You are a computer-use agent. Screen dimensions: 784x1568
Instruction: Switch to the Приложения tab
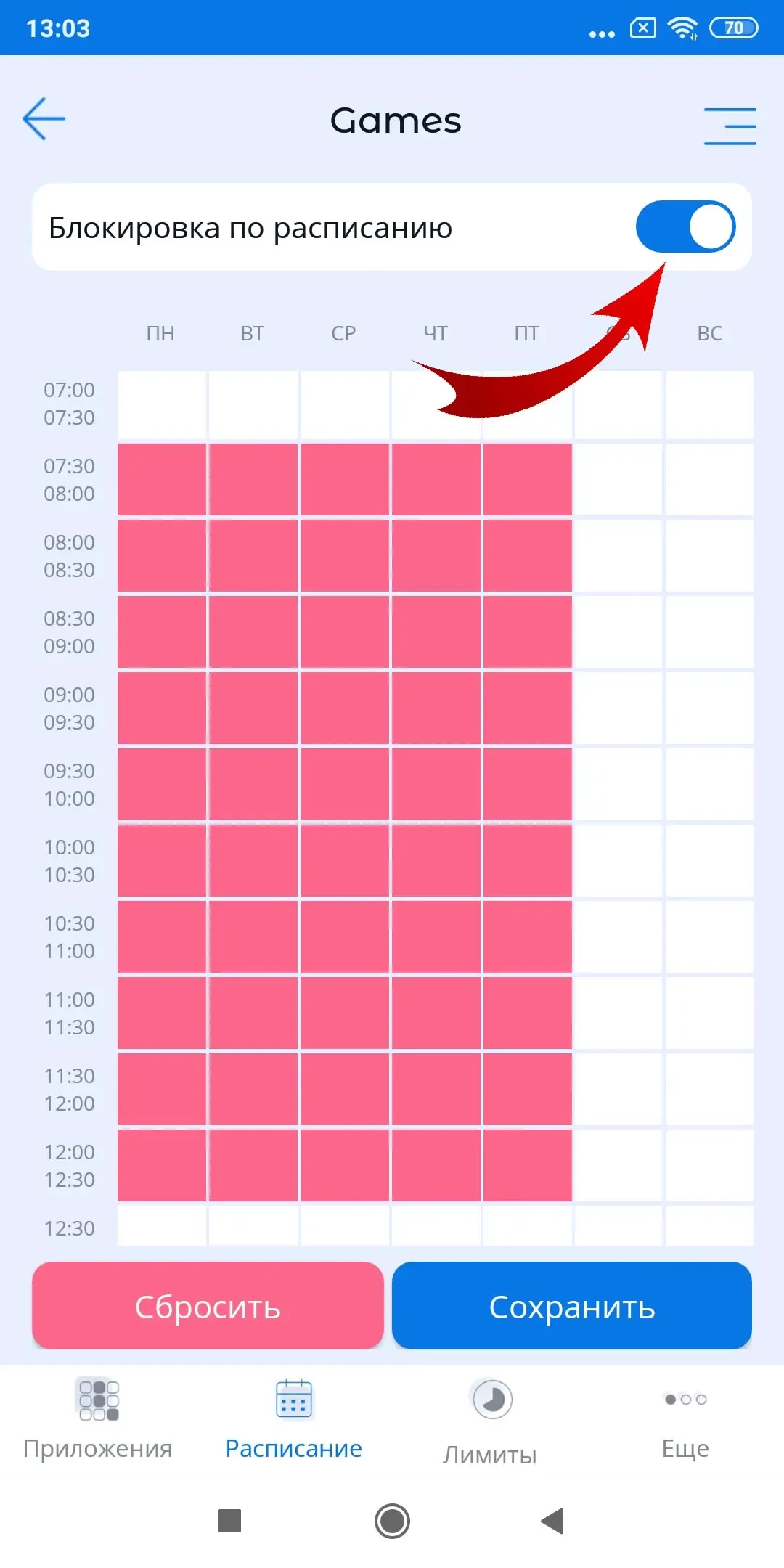98,1419
